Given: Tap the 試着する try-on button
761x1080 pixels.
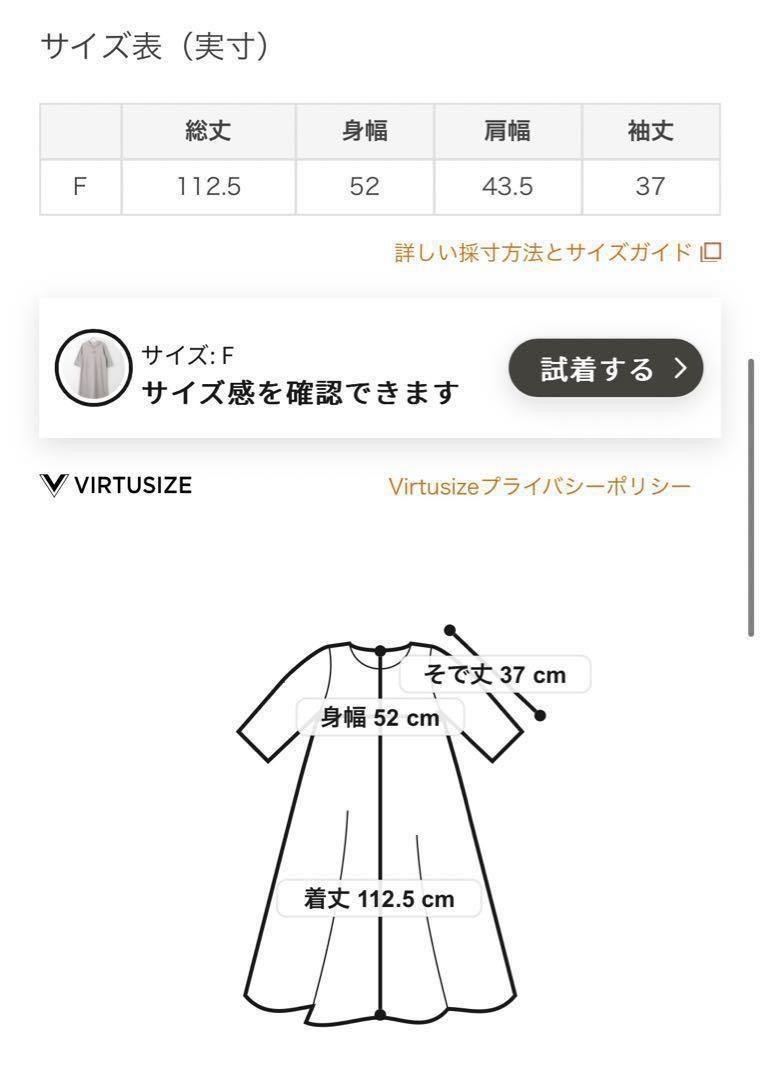Looking at the screenshot, I should point(606,368).
